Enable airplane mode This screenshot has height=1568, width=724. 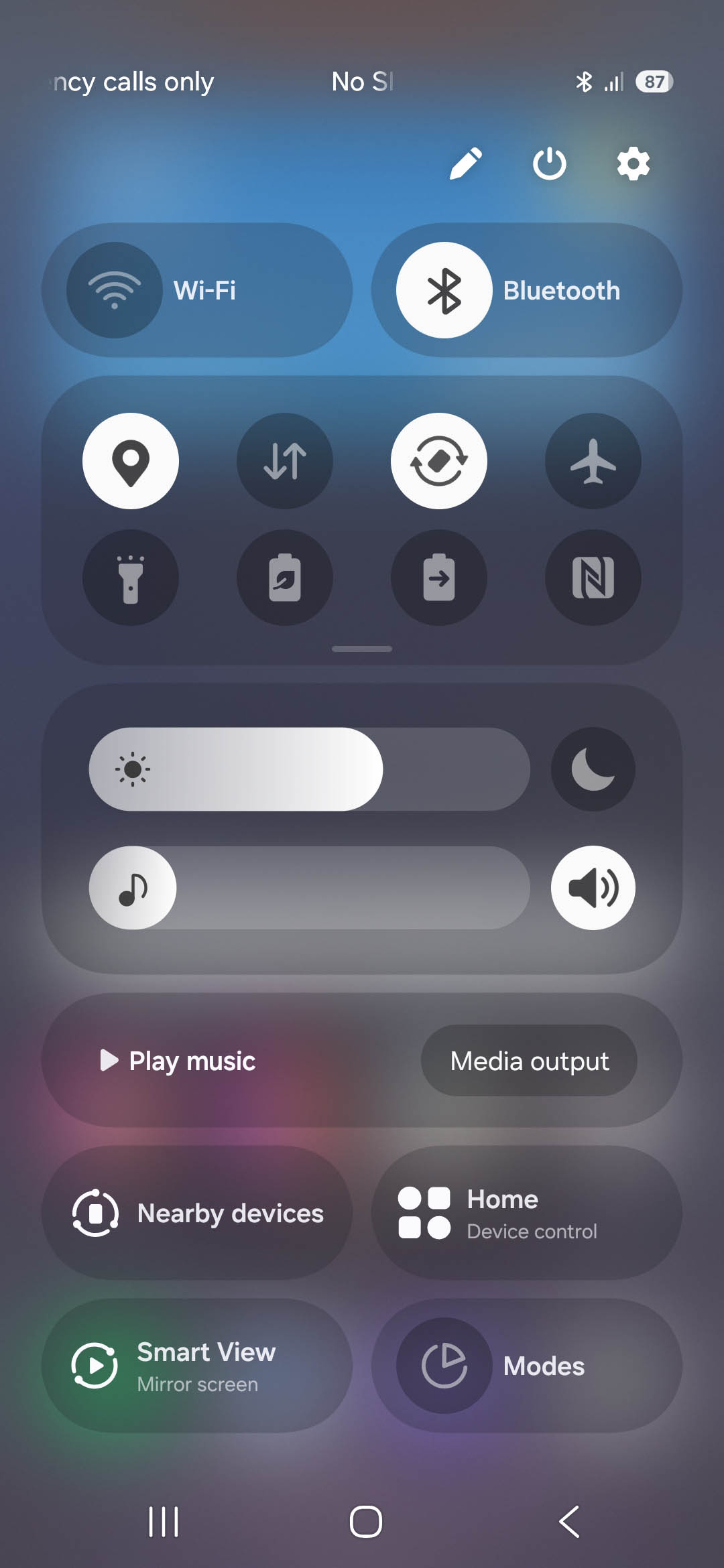(x=593, y=461)
